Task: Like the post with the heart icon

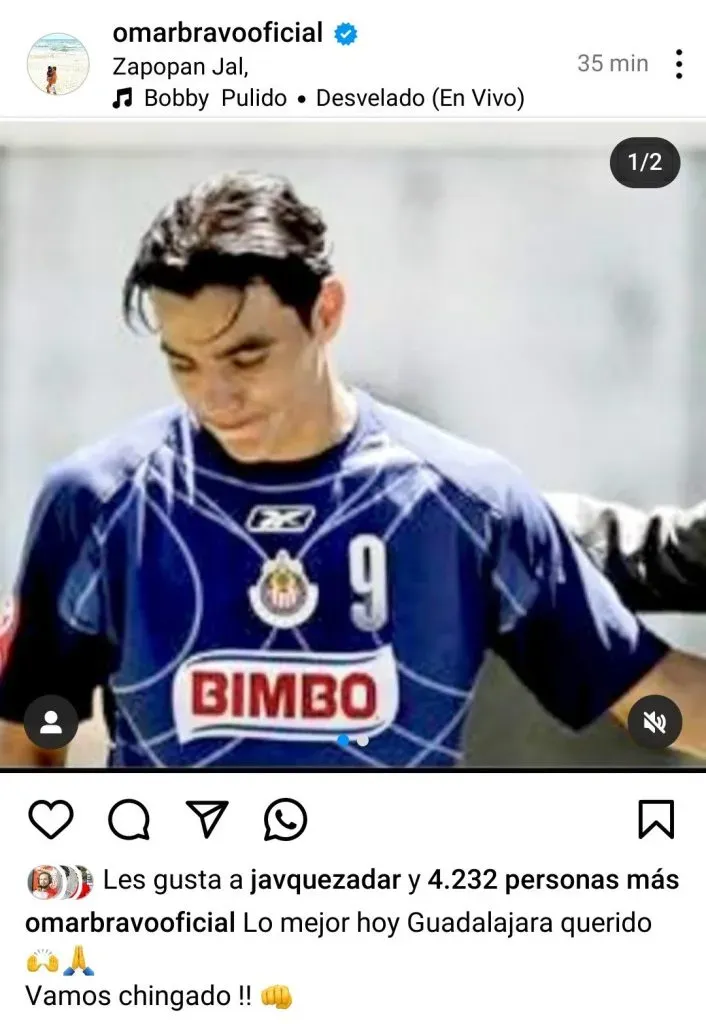Action: tap(51, 820)
